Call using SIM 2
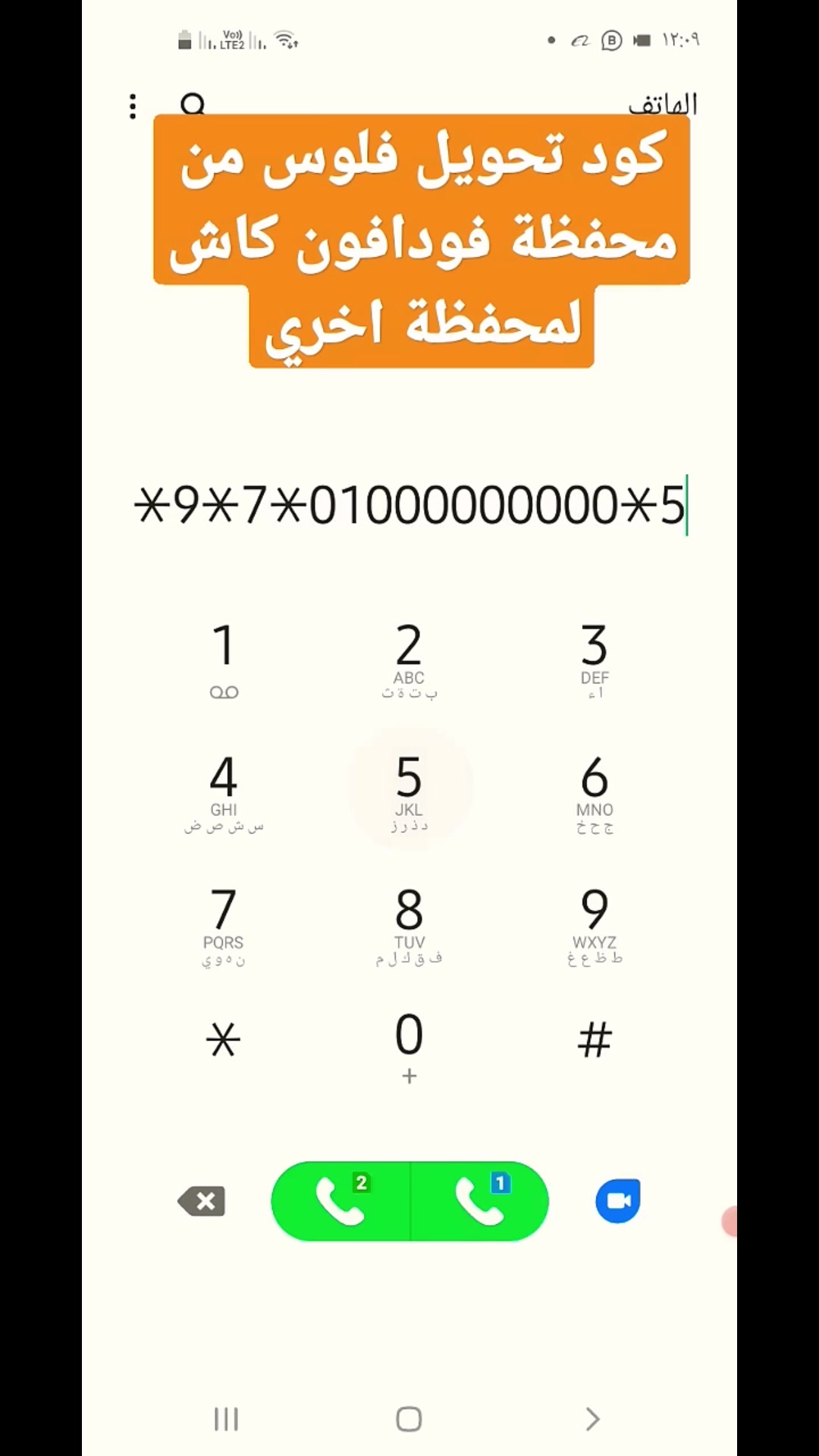819x1456 pixels. tap(340, 1201)
